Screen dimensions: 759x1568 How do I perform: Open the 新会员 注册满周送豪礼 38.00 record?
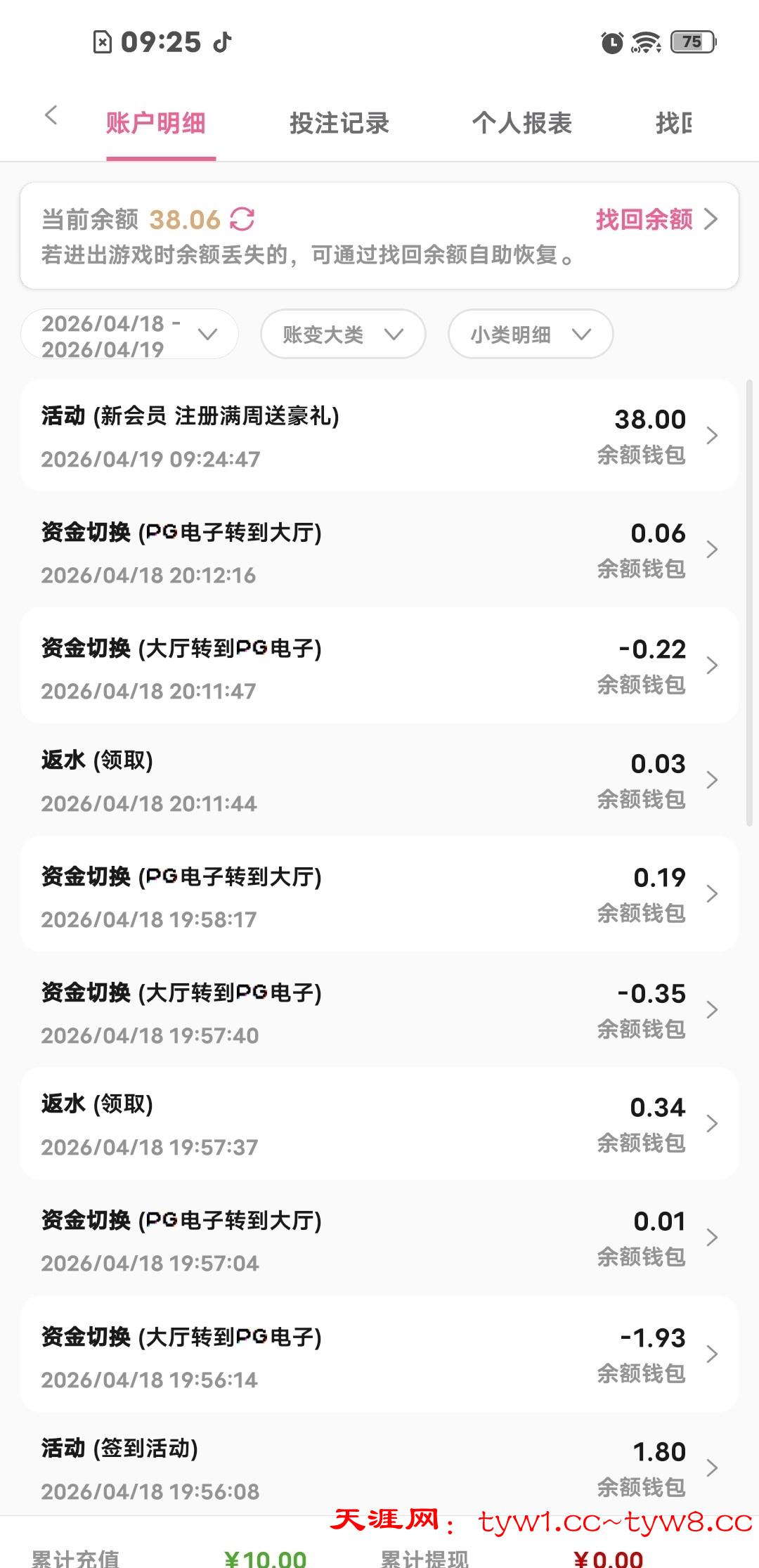point(379,436)
